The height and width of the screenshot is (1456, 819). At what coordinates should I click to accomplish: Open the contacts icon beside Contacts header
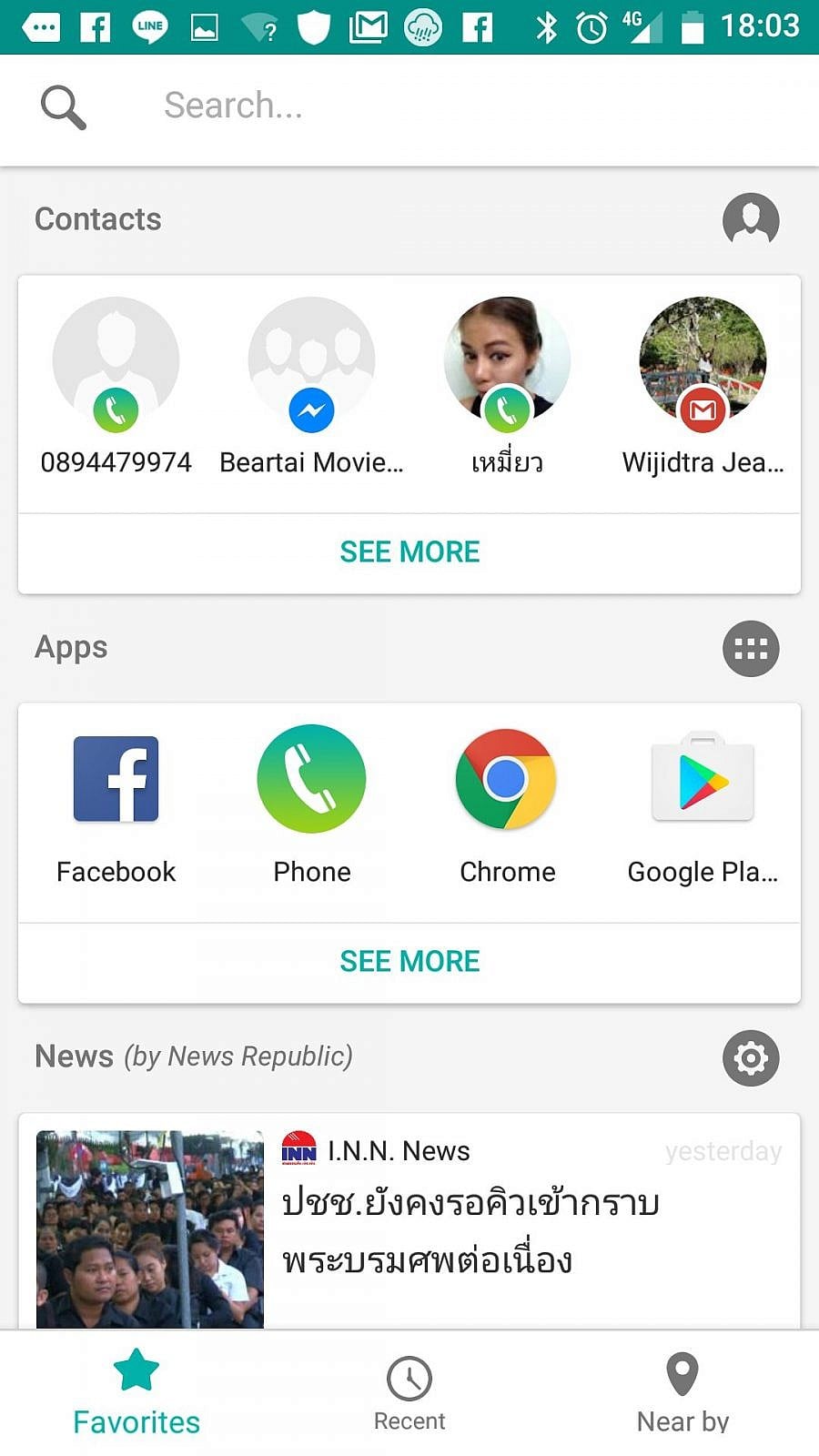tap(751, 219)
